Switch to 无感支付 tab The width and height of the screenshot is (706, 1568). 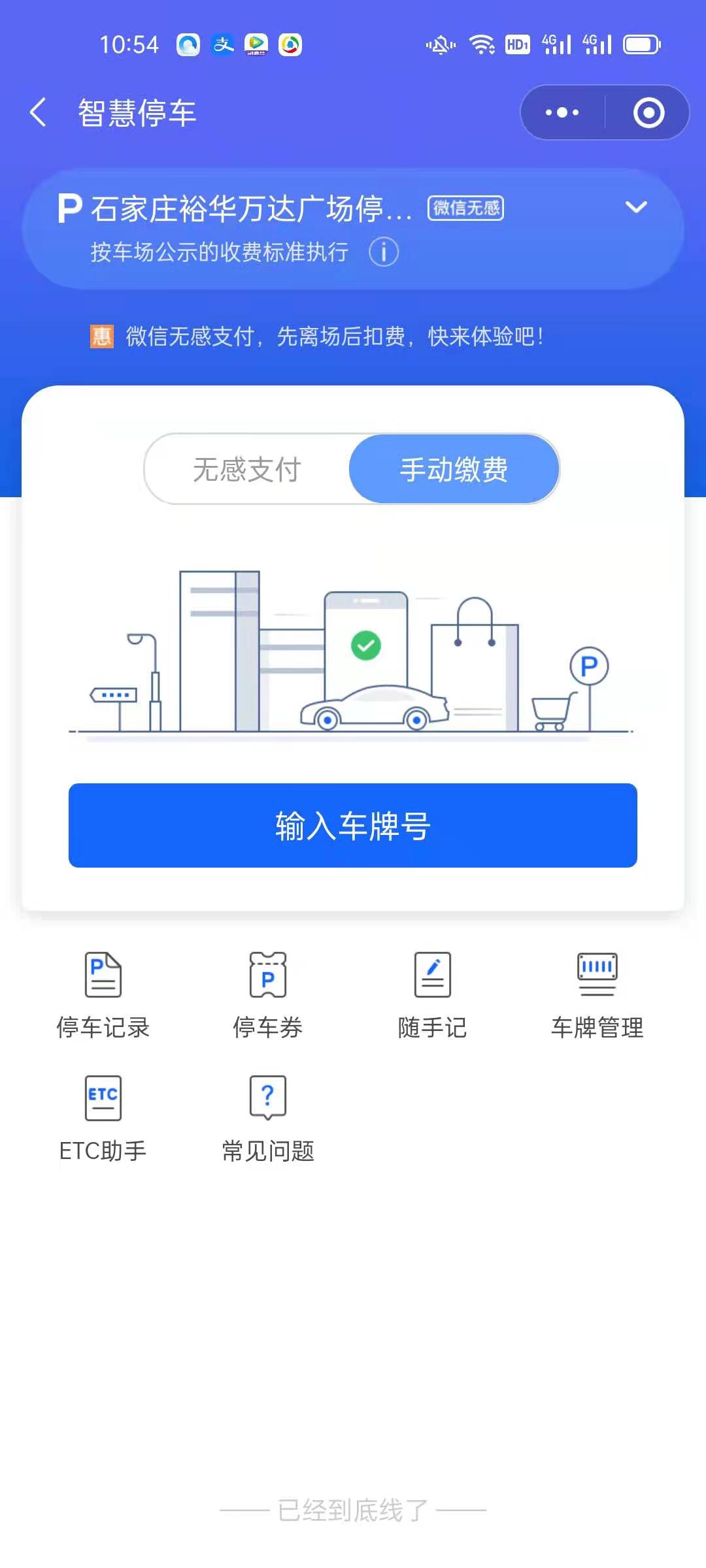247,469
